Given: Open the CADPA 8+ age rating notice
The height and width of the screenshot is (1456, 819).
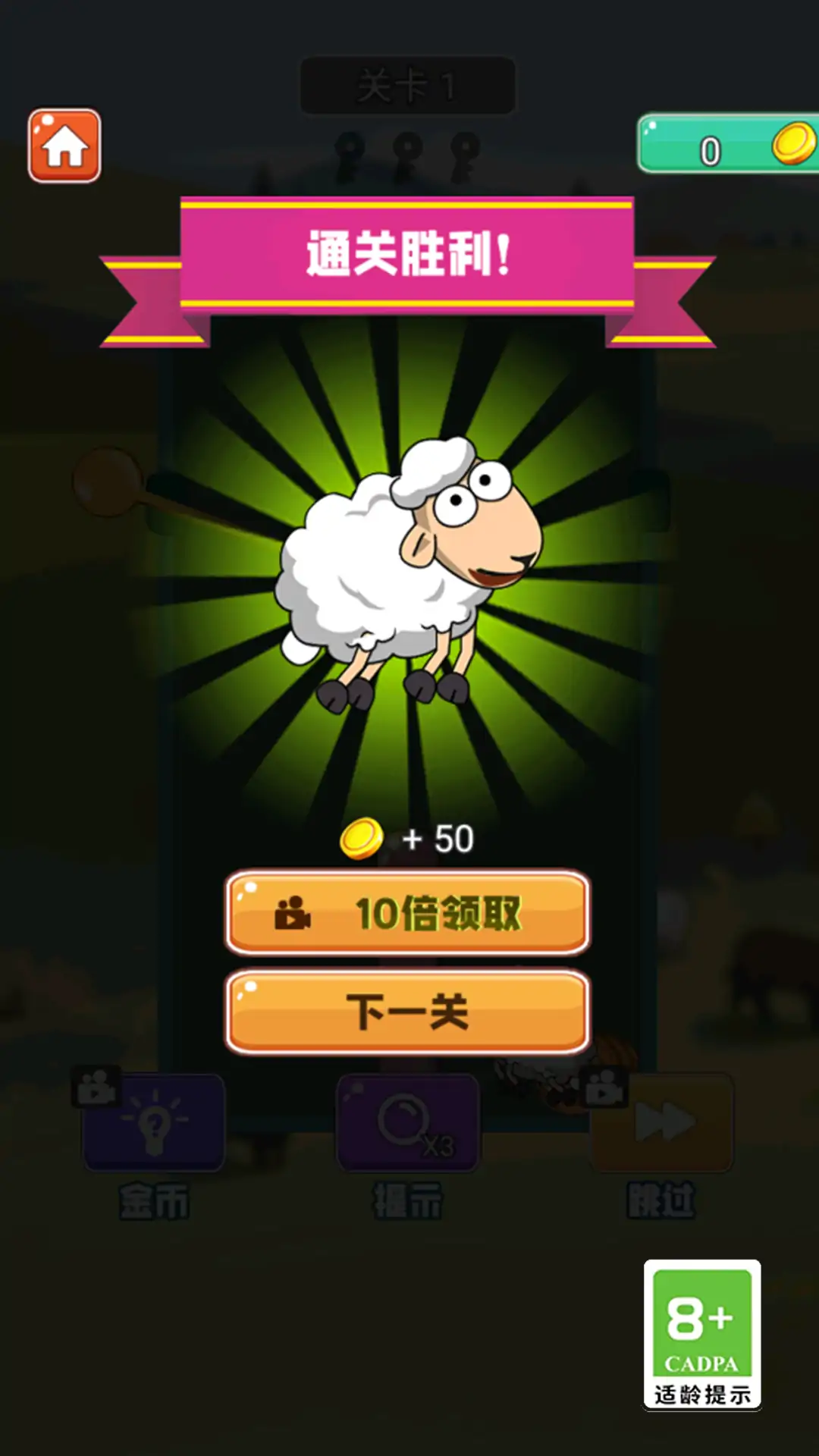Looking at the screenshot, I should click(x=701, y=1335).
